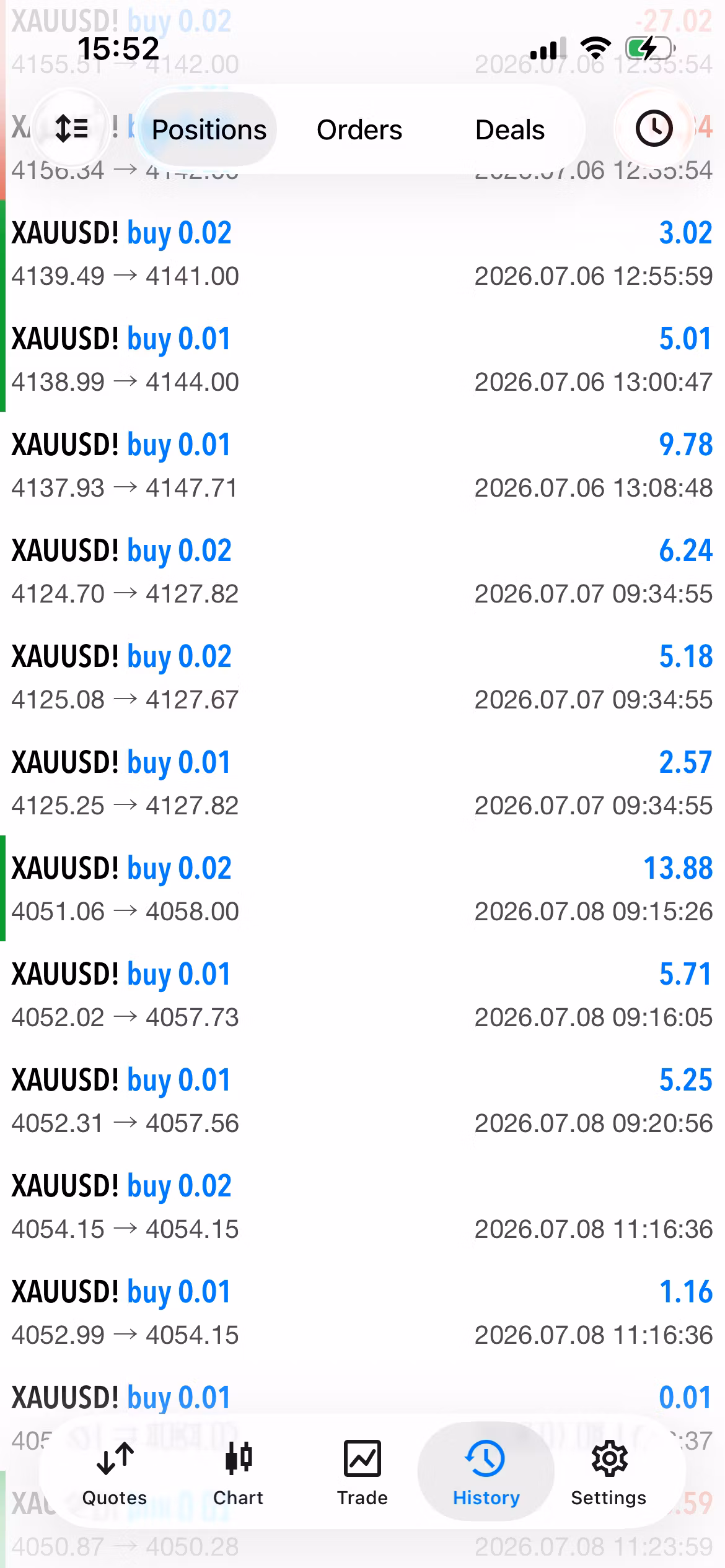Expand the position with profit 3.02

pos(362,253)
